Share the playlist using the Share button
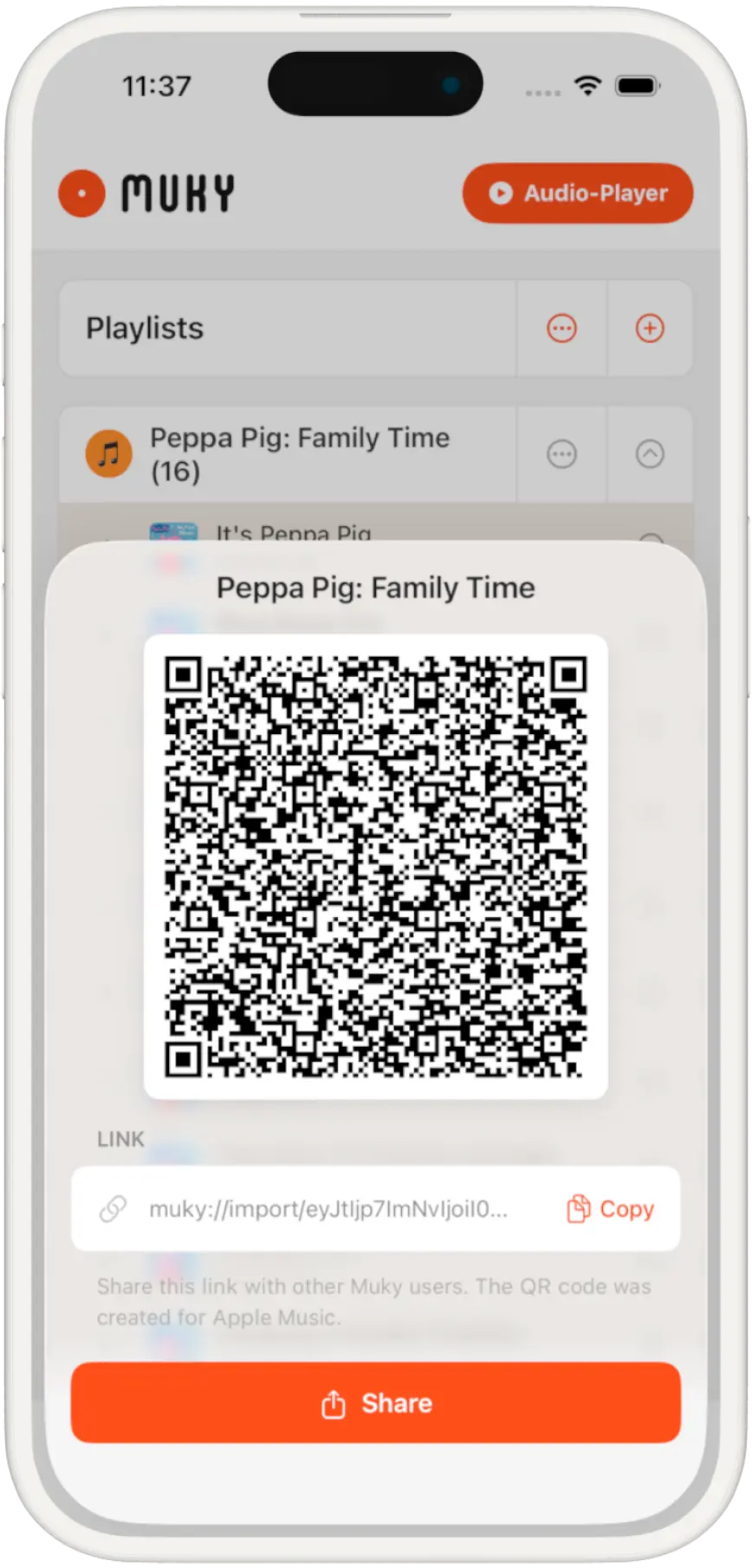752x1568 pixels. point(376,1403)
